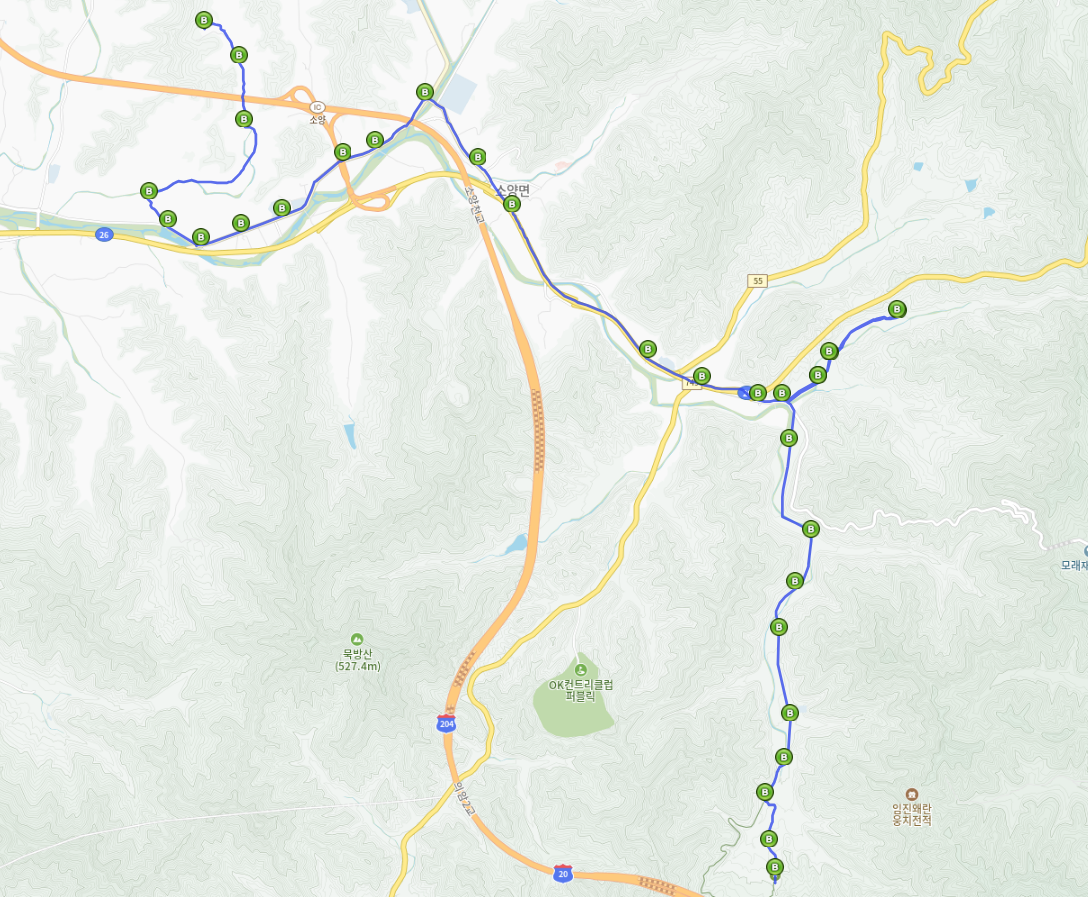Select the bus stop beside the 소양면 label
The image size is (1088, 897).
[512, 204]
